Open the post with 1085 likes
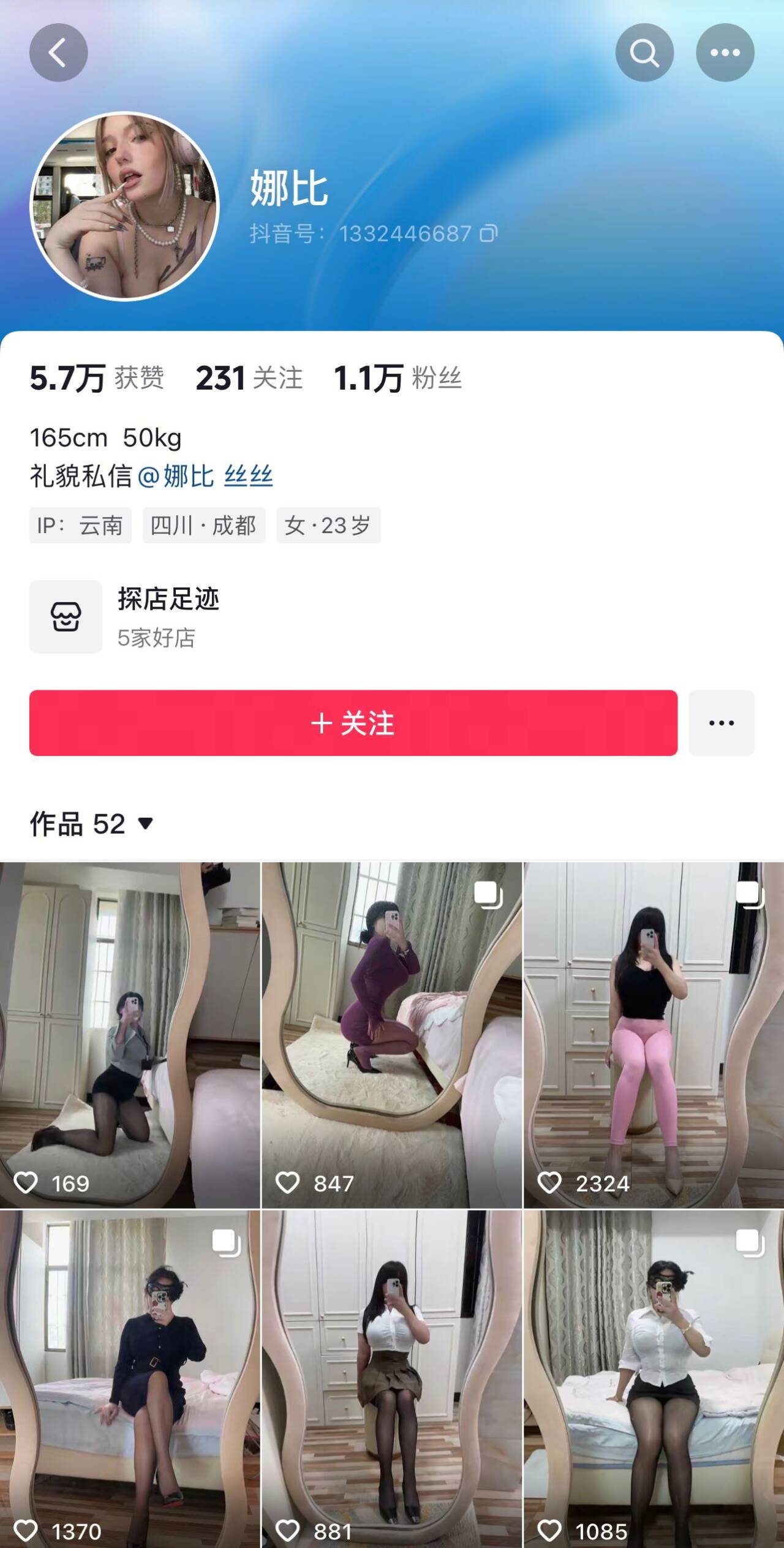 [x=654, y=1378]
